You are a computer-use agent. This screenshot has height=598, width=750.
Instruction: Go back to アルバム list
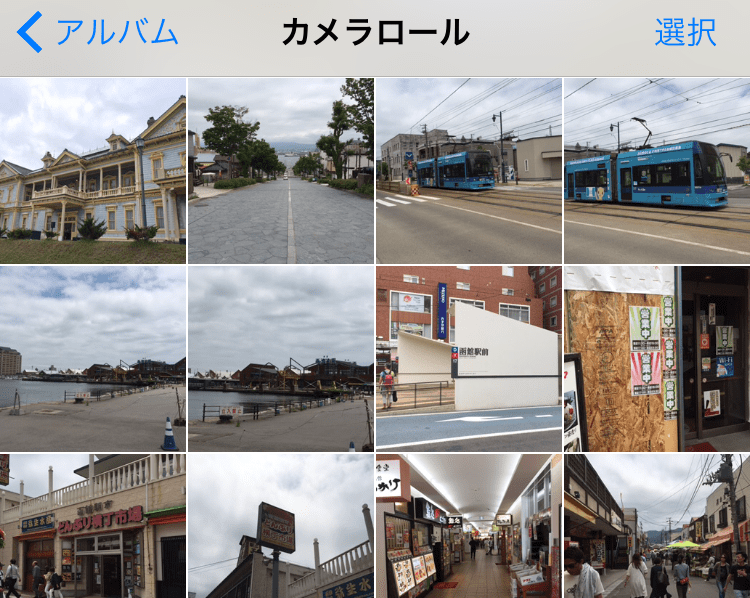tap(97, 32)
